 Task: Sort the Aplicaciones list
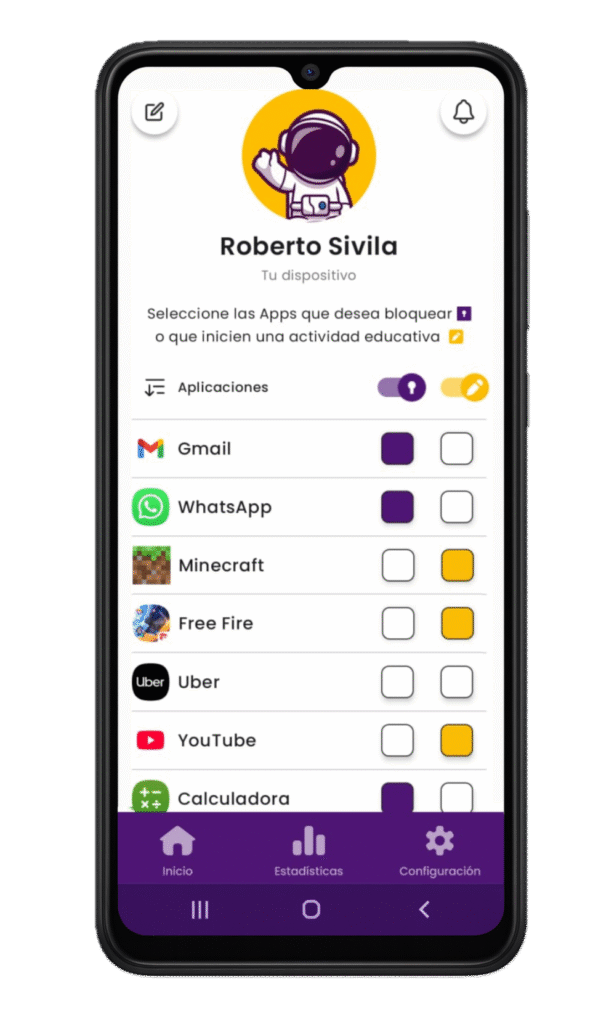point(154,387)
